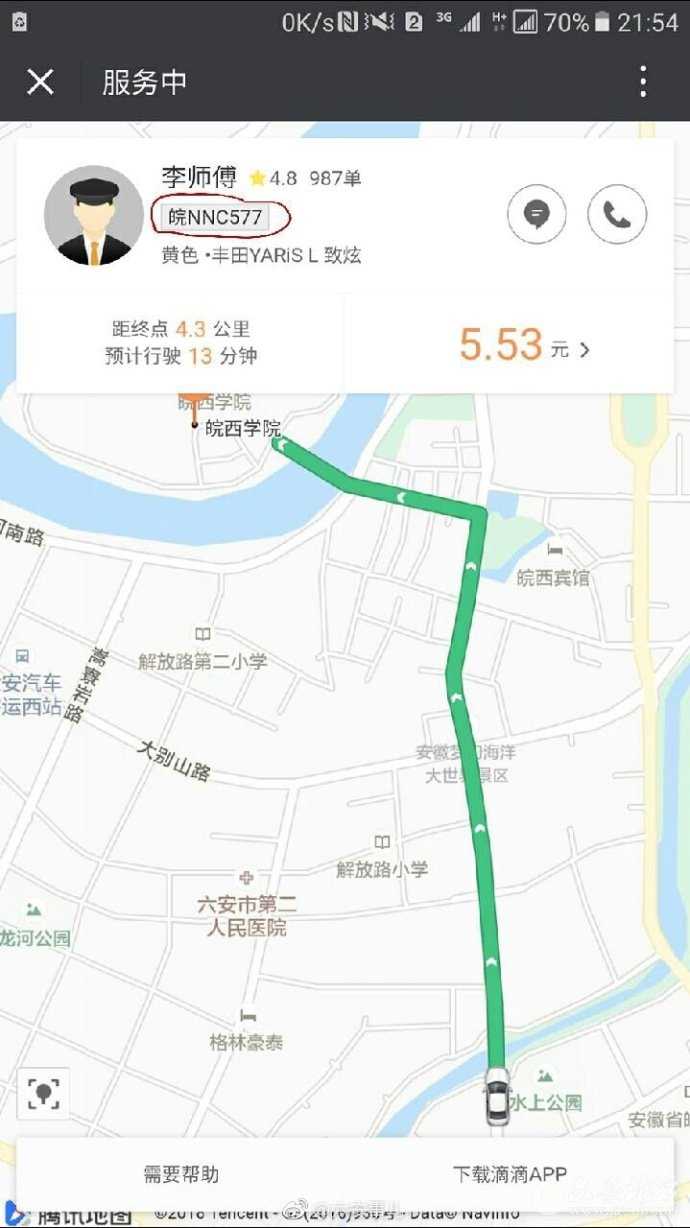View fare details for 5.53 元
The height and width of the screenshot is (1228, 690).
[525, 346]
